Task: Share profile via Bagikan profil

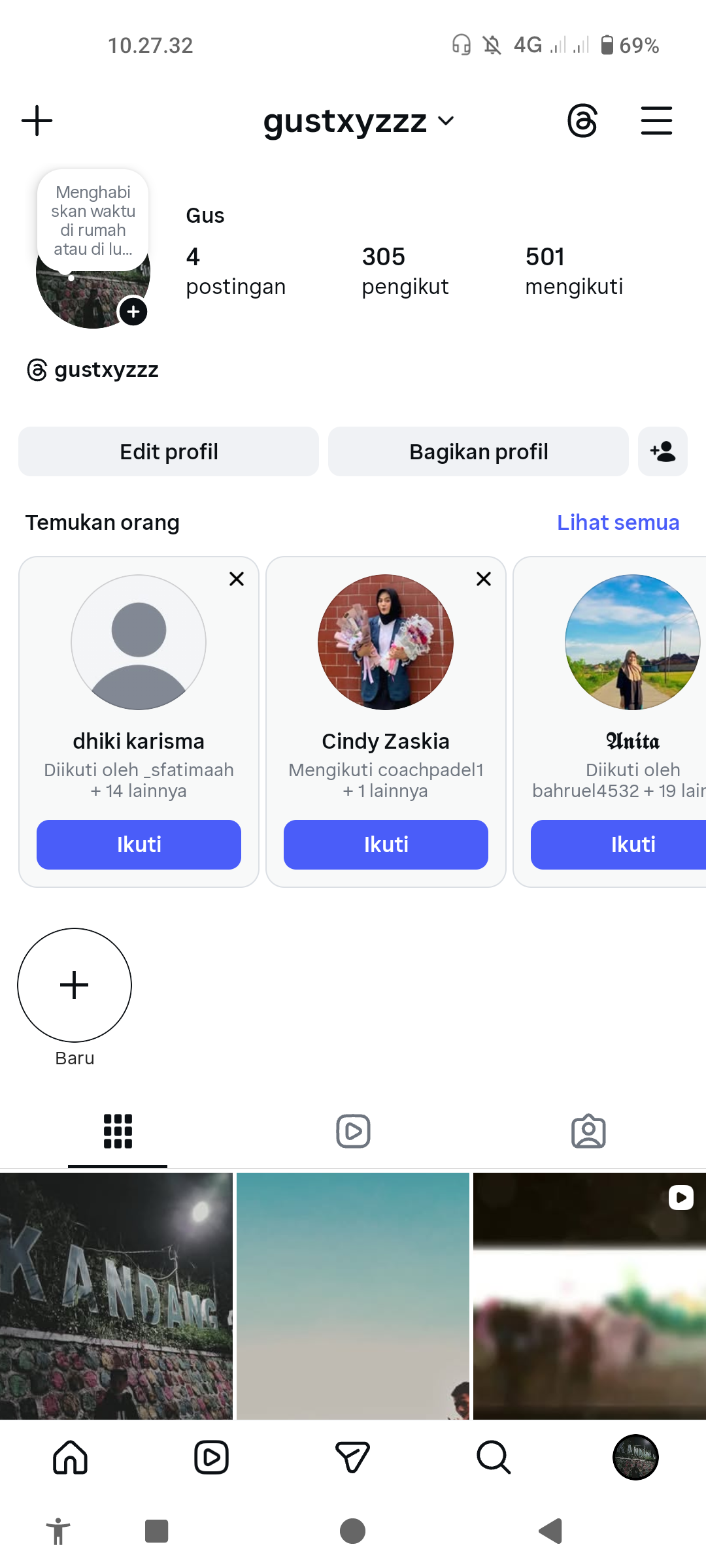Action: tap(478, 451)
